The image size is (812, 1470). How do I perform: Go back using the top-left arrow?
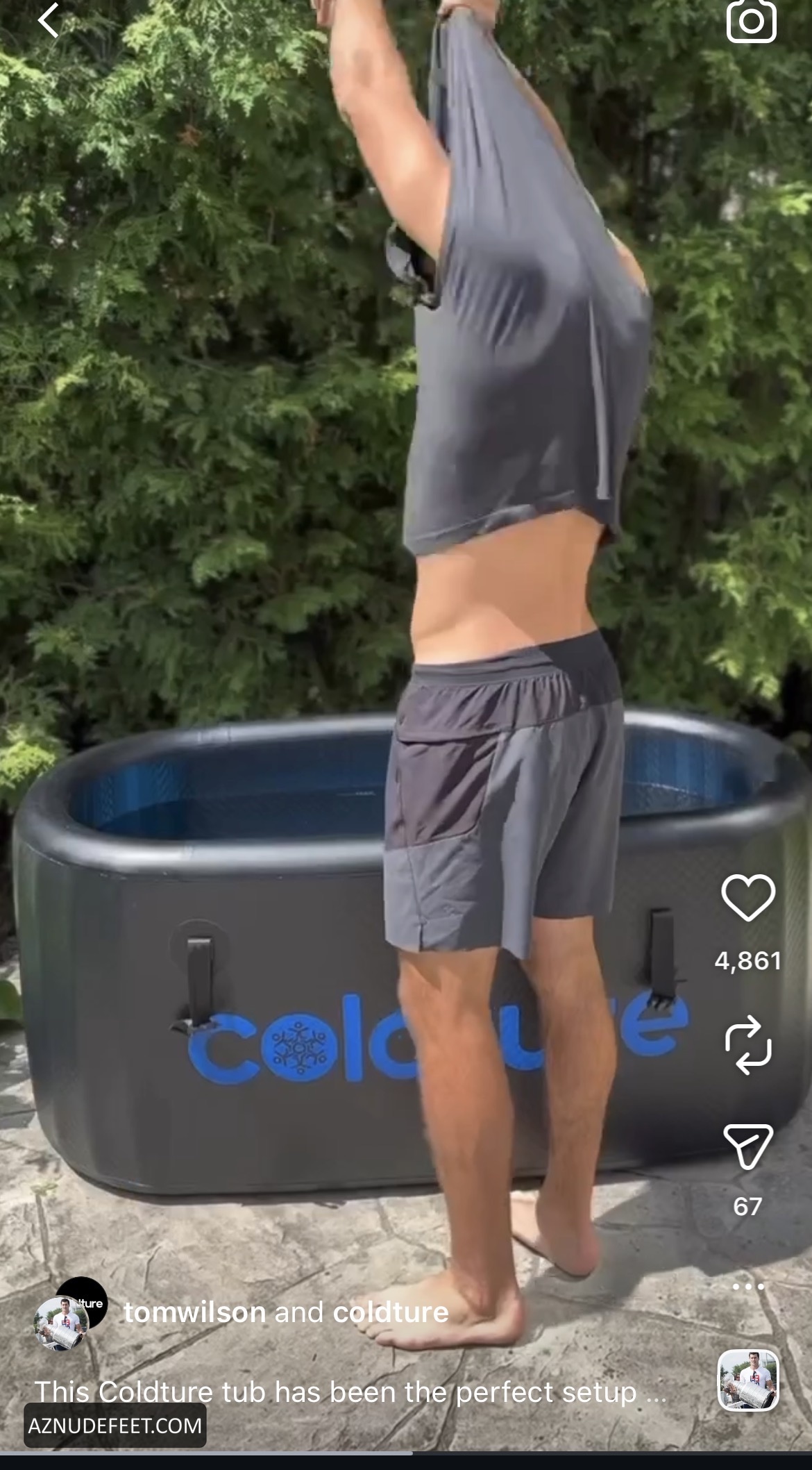49,21
